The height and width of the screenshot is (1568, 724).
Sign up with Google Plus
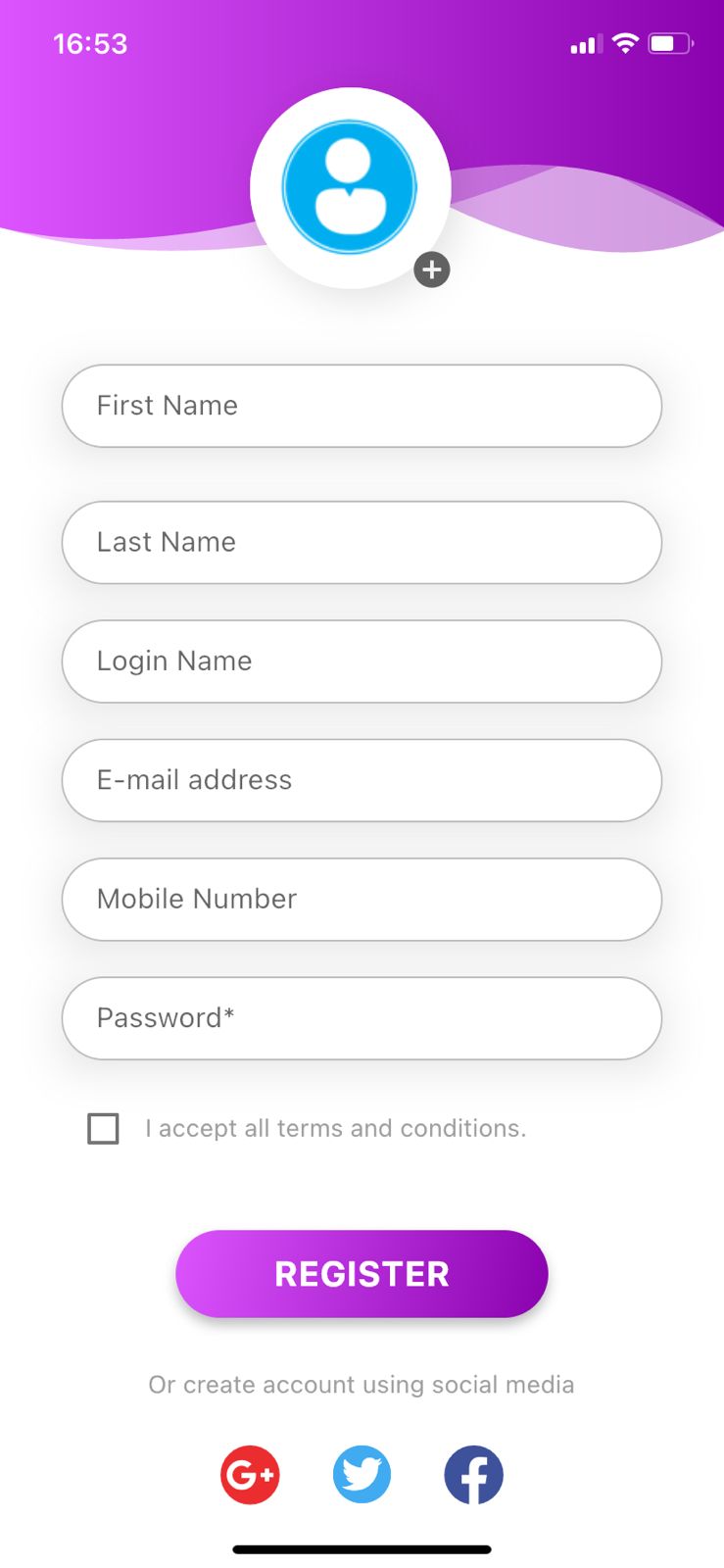(x=251, y=1475)
